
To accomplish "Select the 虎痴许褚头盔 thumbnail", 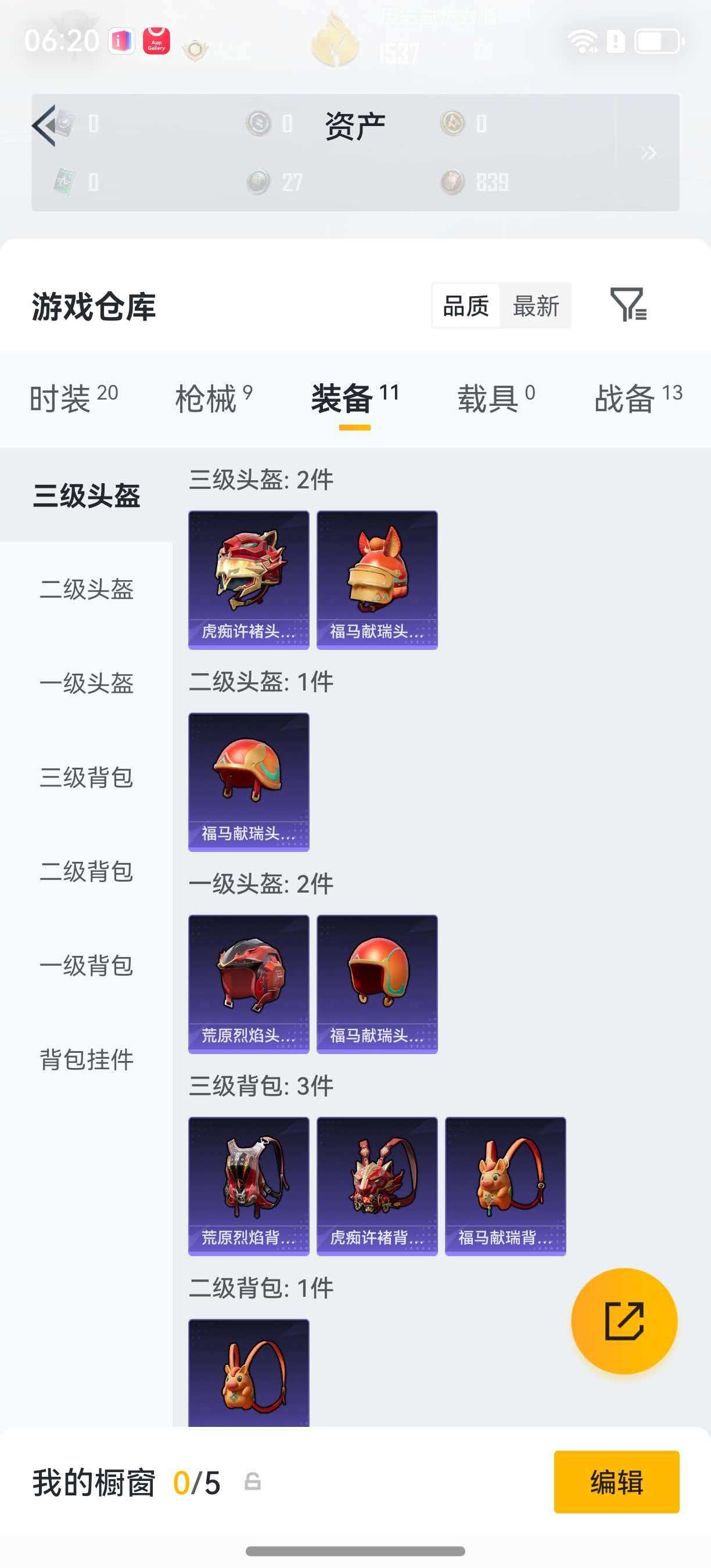I will (x=249, y=578).
